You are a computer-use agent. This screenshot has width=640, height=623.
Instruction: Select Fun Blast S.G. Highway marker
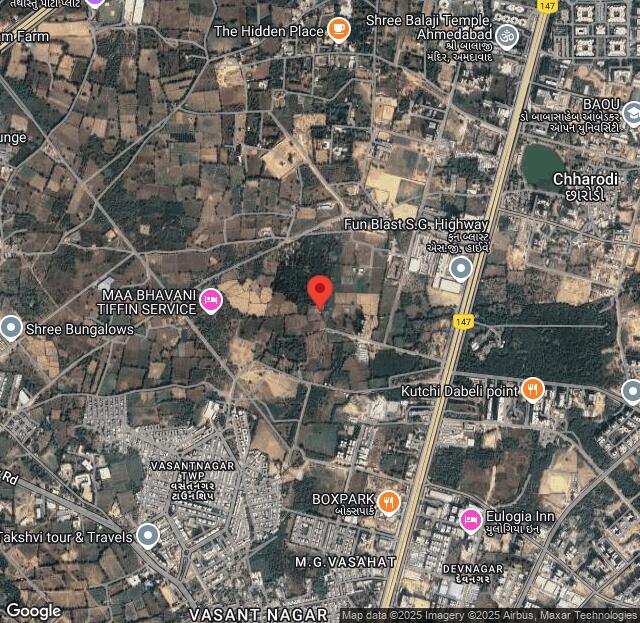click(x=461, y=268)
